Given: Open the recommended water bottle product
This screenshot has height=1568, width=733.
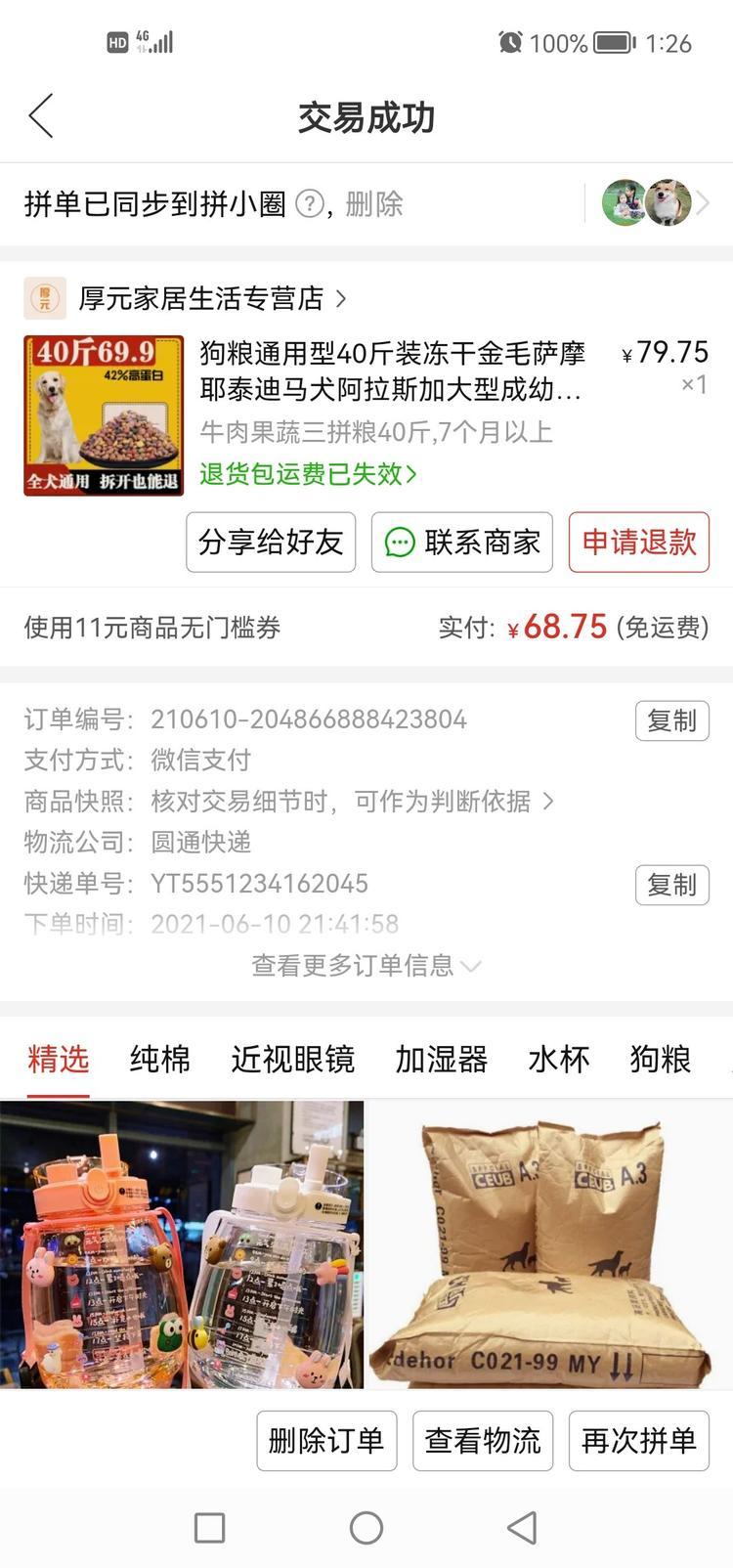Looking at the screenshot, I should (x=182, y=1244).
